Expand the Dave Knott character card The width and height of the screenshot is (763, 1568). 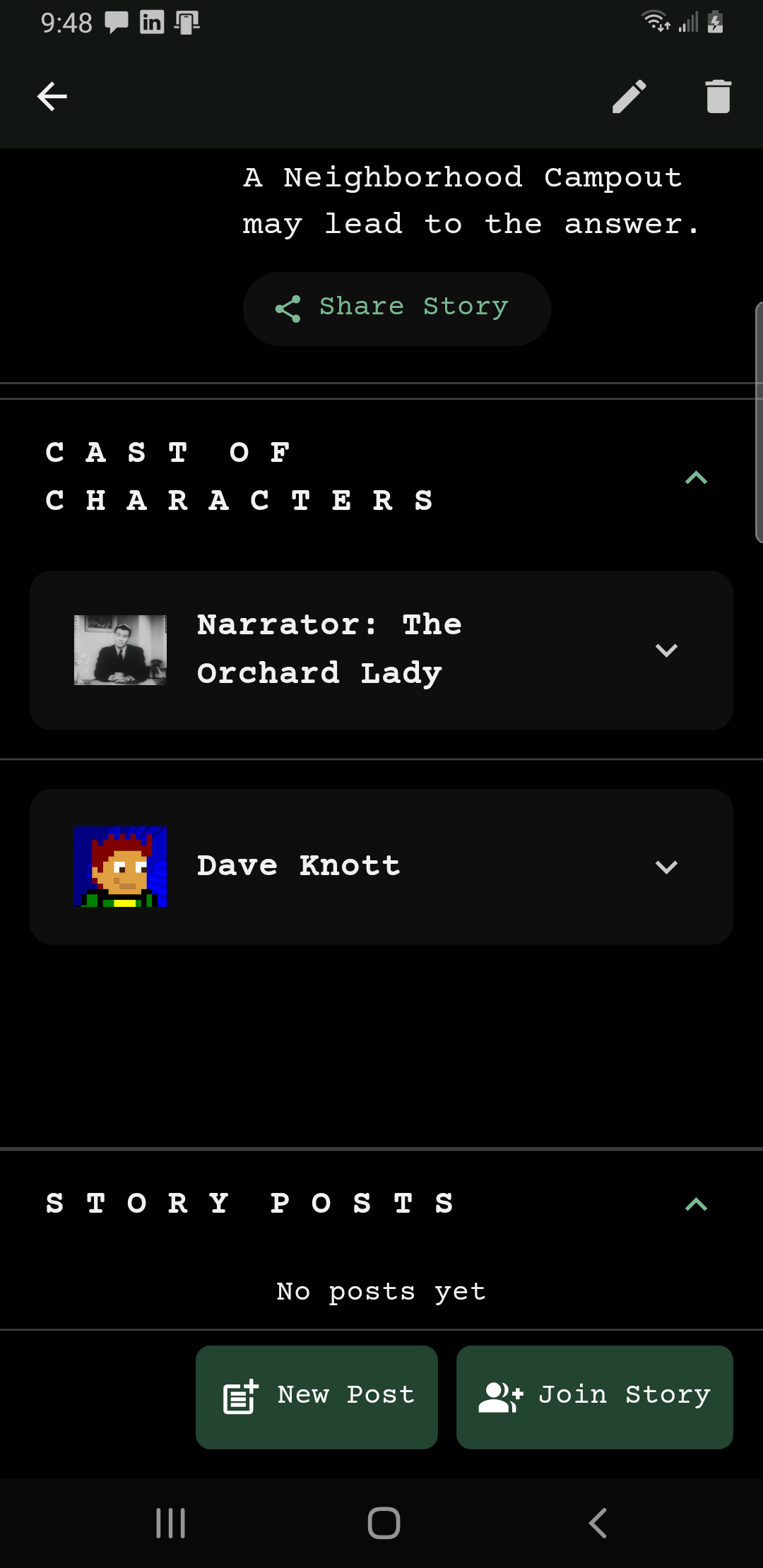(x=666, y=867)
